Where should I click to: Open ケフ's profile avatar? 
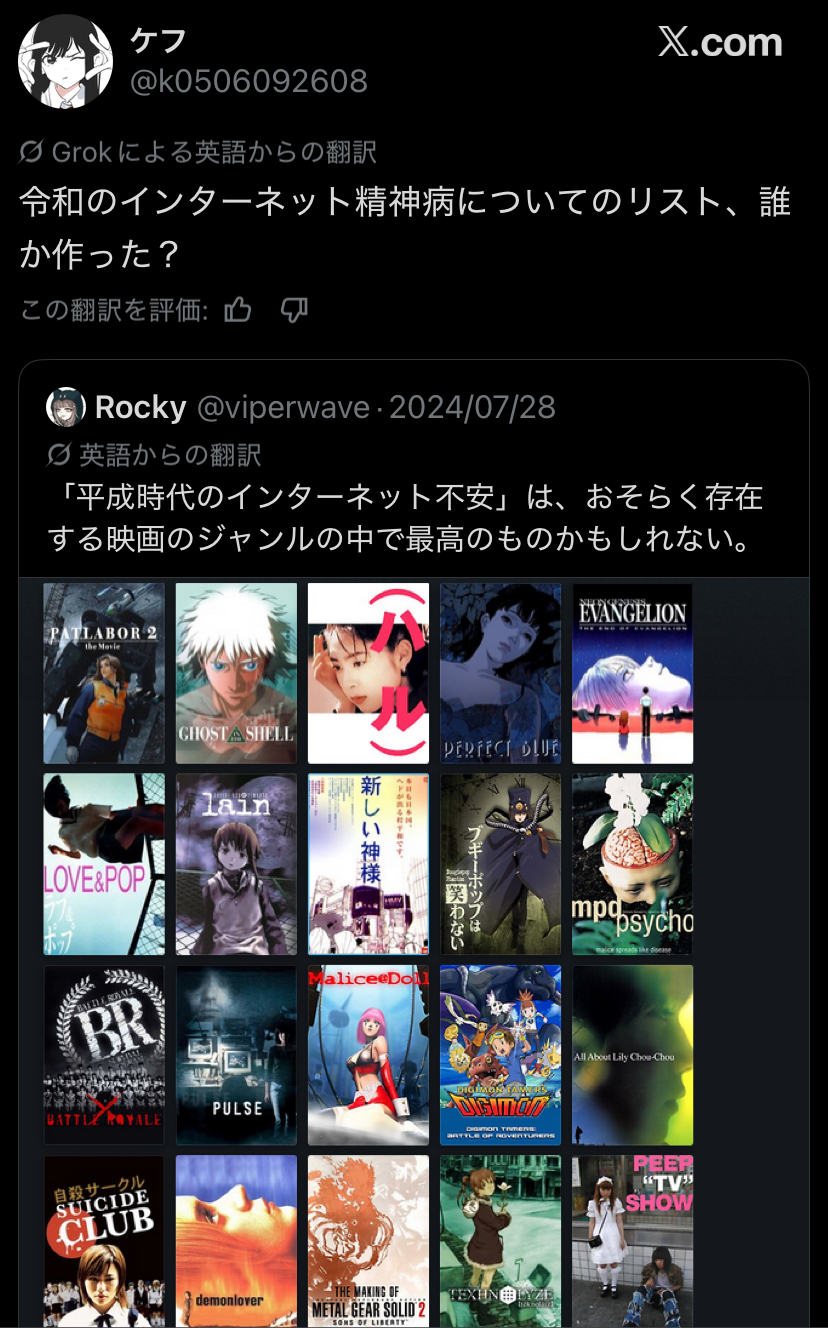tap(65, 61)
